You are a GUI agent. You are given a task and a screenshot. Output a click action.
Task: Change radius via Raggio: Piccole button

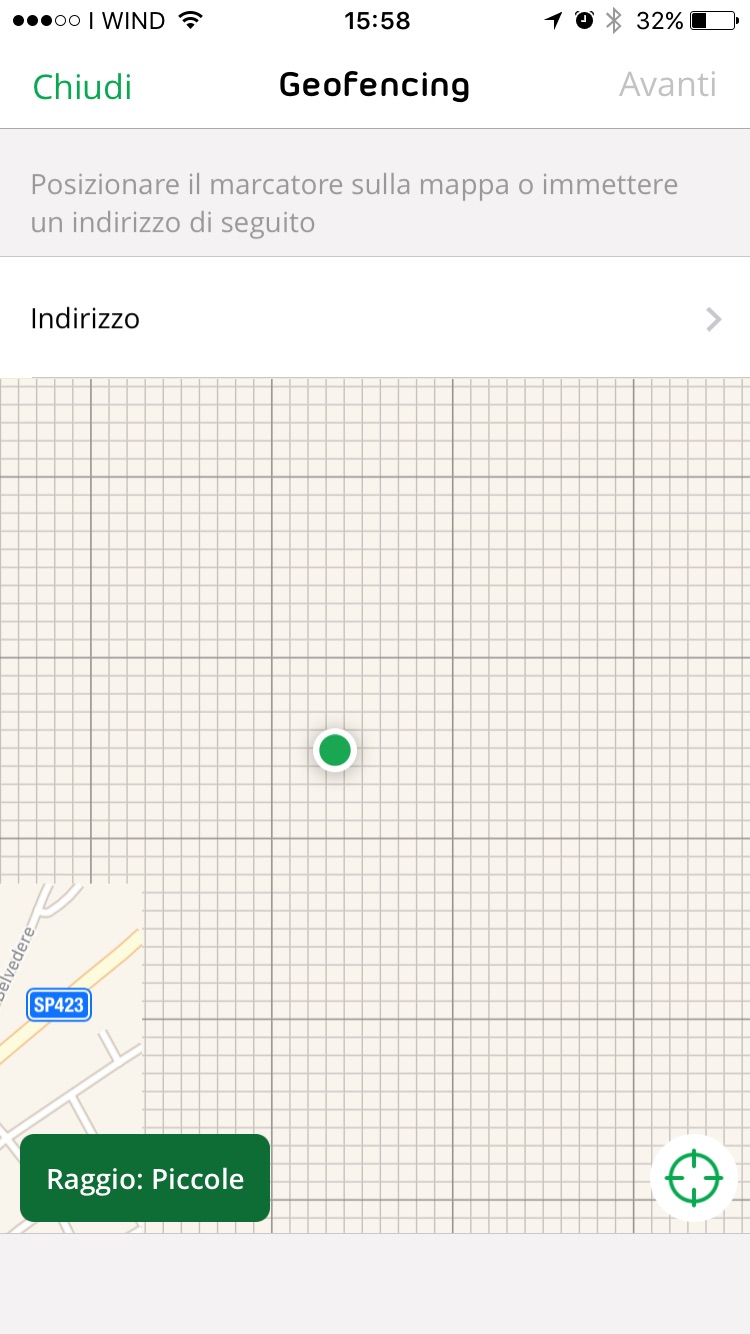(x=145, y=1178)
